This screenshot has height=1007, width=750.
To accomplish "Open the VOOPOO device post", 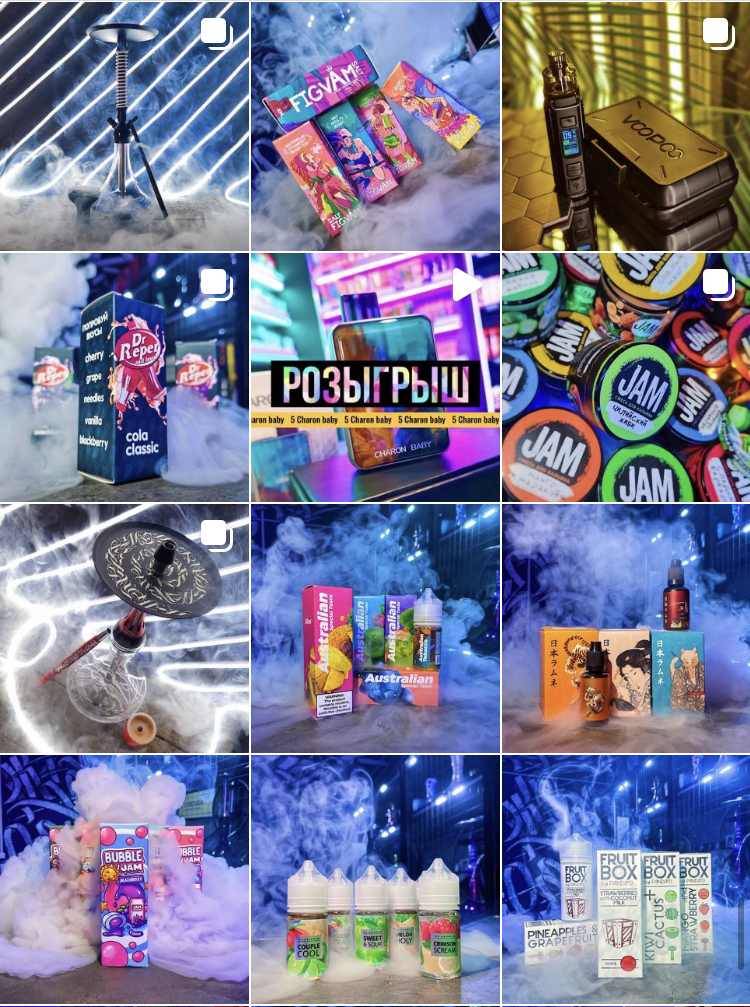I will pos(626,125).
